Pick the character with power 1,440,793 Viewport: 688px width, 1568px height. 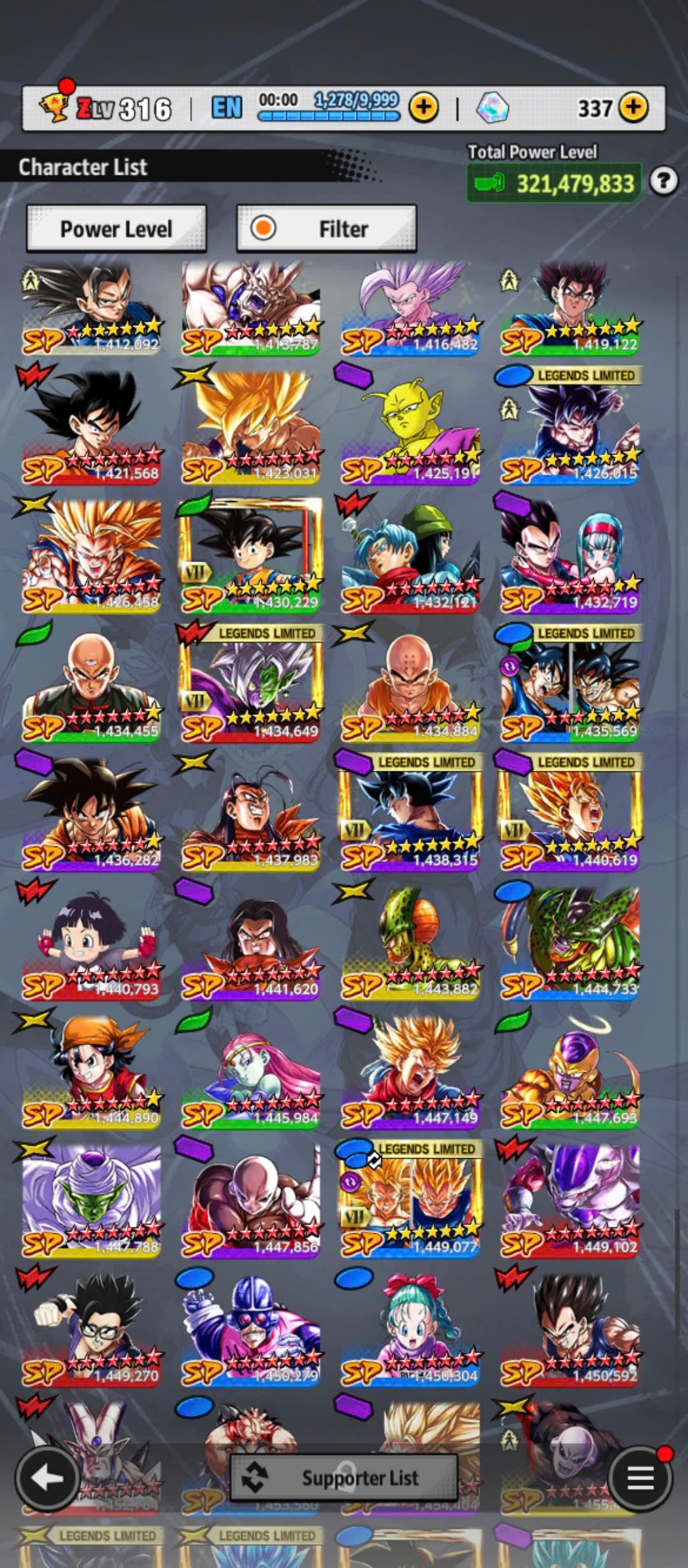[92, 943]
